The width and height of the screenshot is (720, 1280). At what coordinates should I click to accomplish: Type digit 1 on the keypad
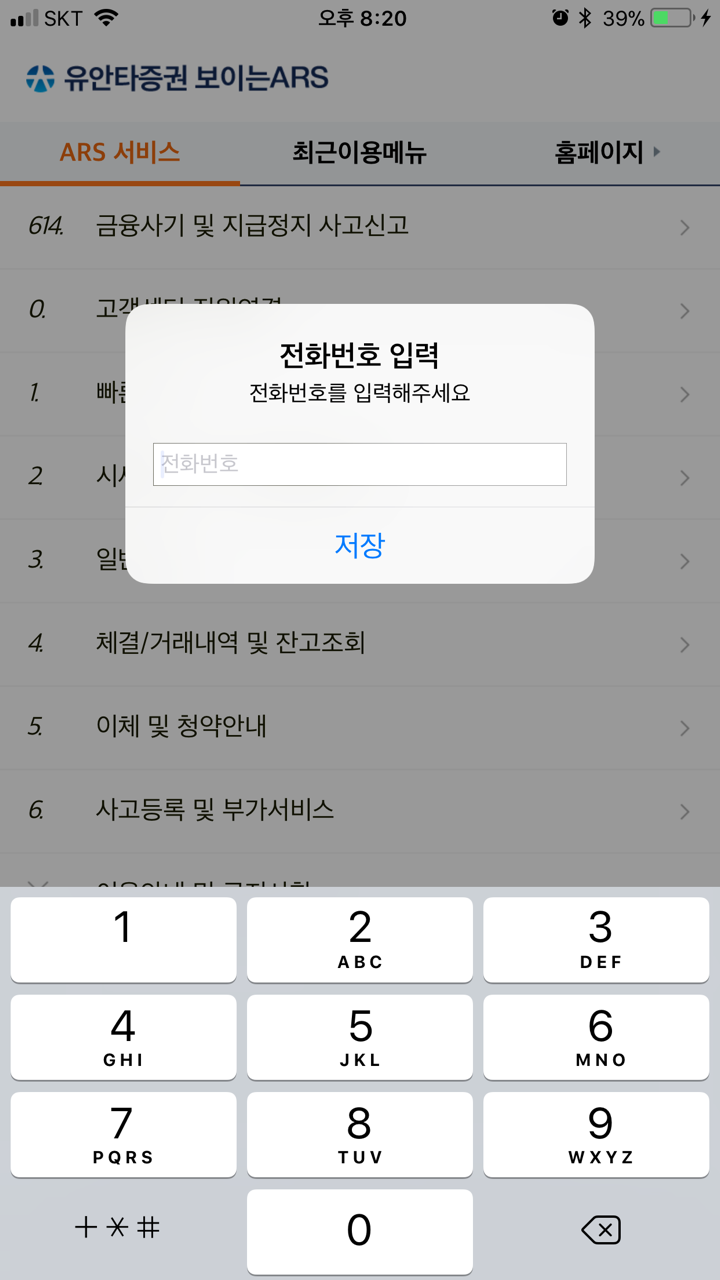[123, 939]
